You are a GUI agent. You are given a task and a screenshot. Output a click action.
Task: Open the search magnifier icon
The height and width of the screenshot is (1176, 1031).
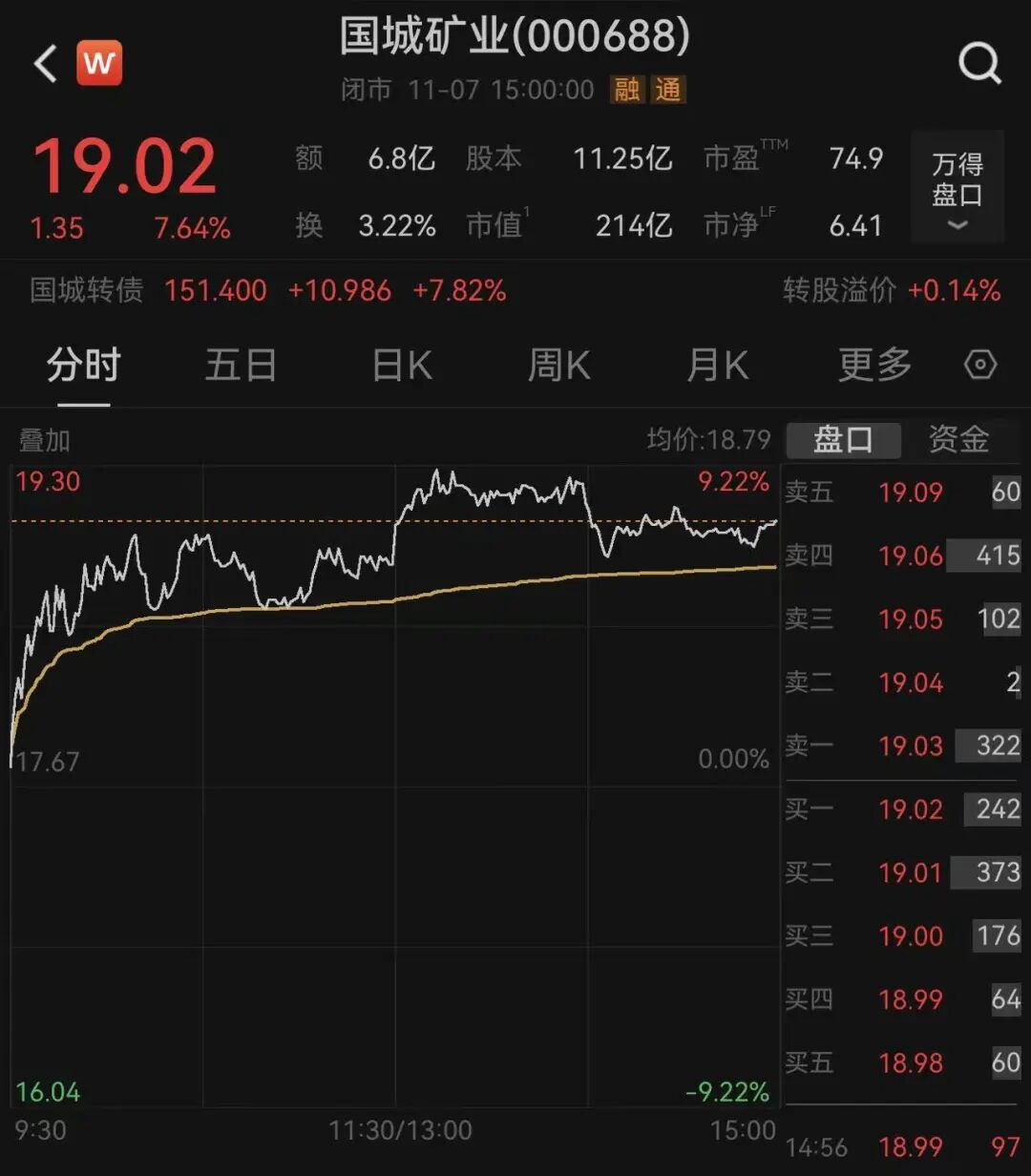click(978, 63)
